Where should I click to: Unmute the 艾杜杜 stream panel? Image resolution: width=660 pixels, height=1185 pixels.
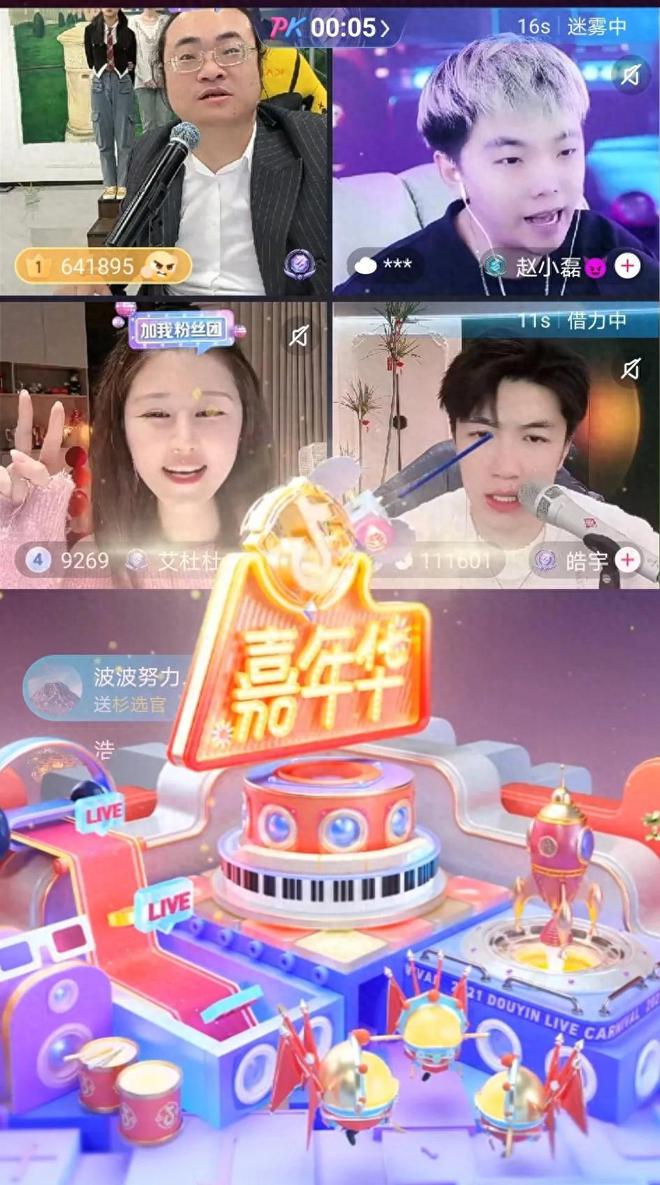298,338
